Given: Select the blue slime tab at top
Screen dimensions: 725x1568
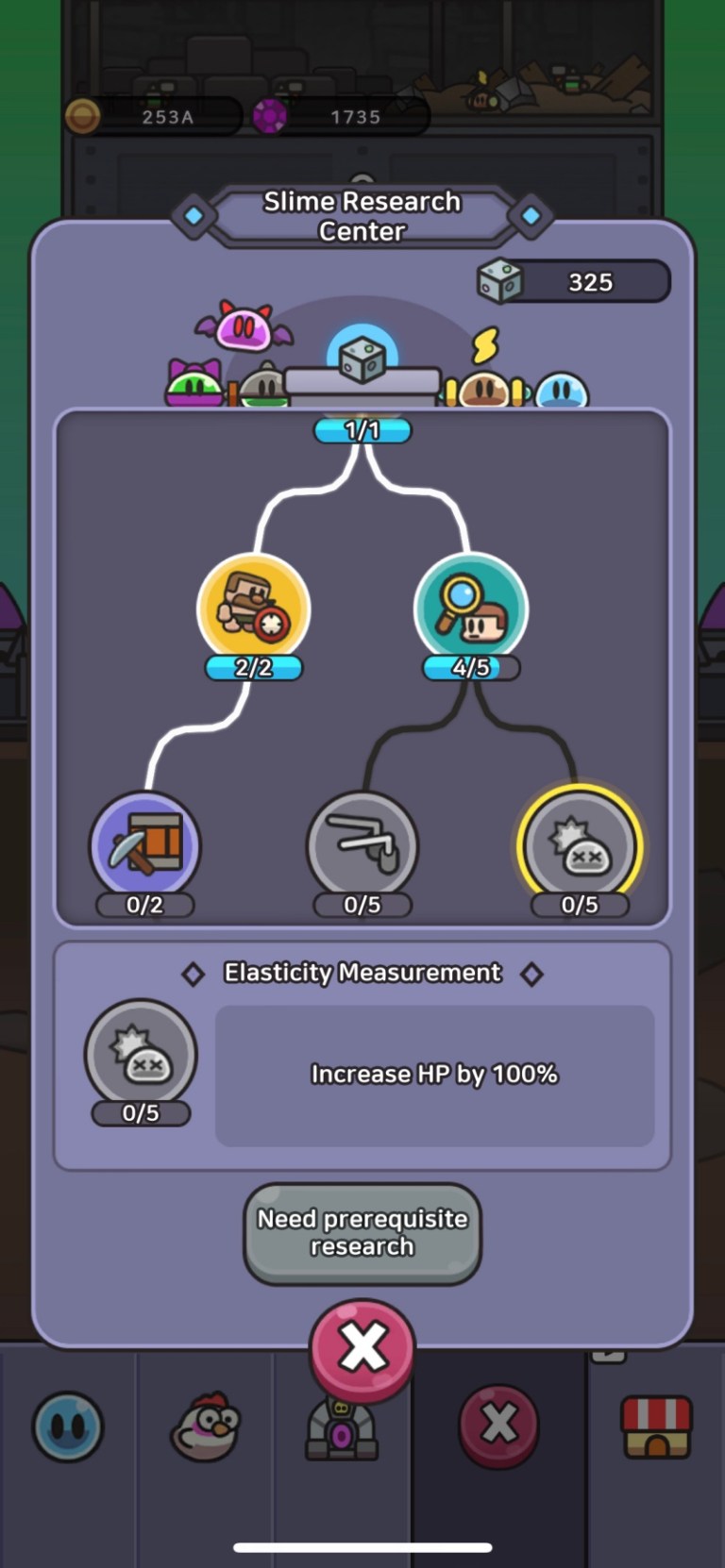Looking at the screenshot, I should point(561,387).
